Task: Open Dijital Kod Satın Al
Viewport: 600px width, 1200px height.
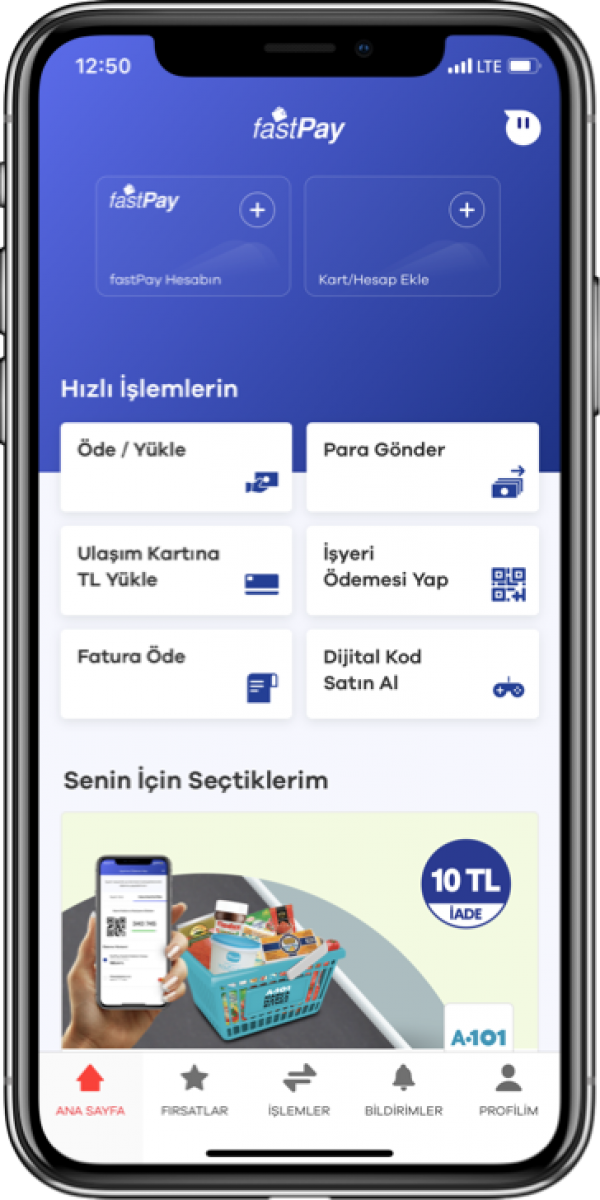Action: coord(422,673)
